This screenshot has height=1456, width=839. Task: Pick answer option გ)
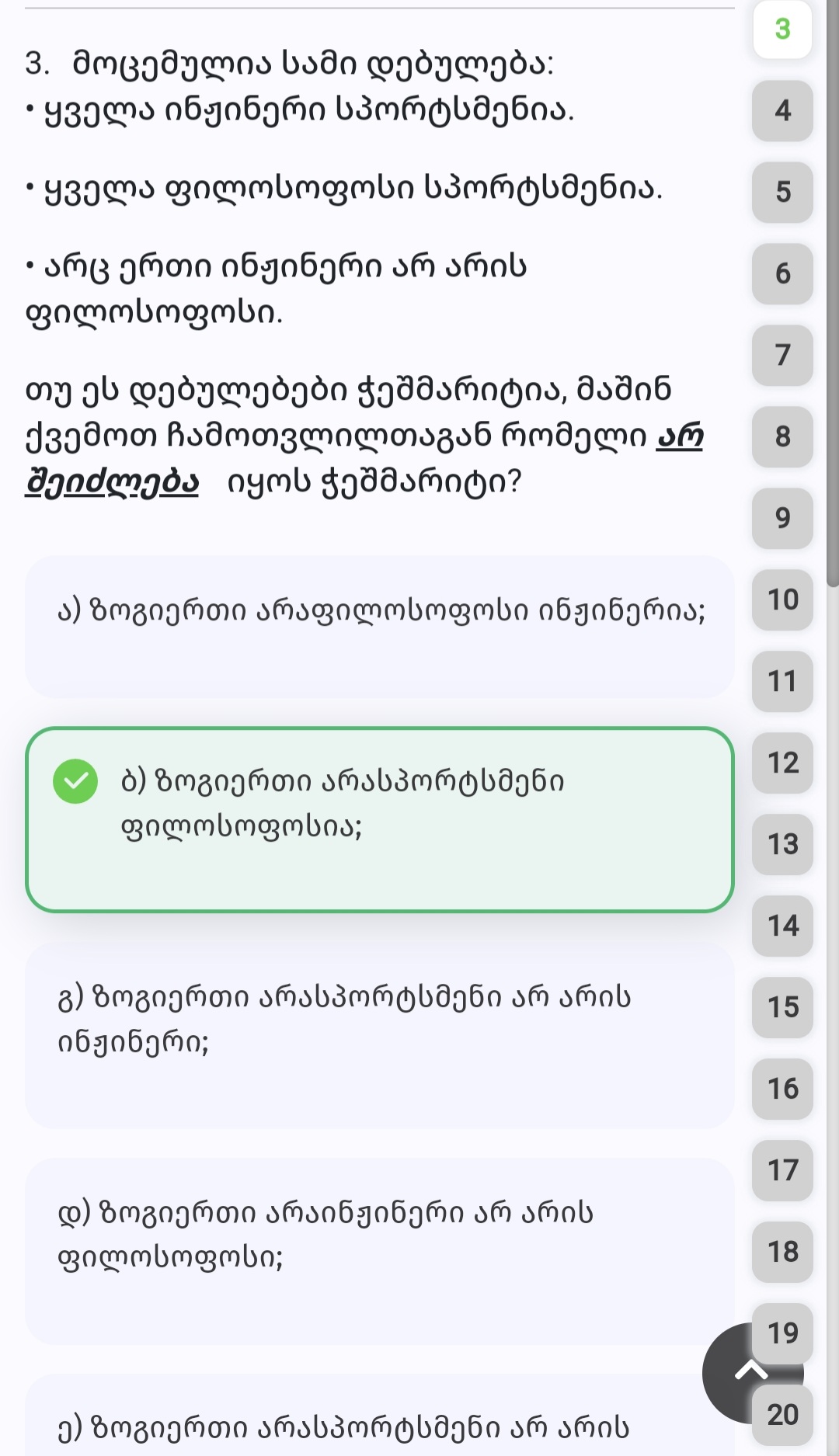click(380, 1035)
